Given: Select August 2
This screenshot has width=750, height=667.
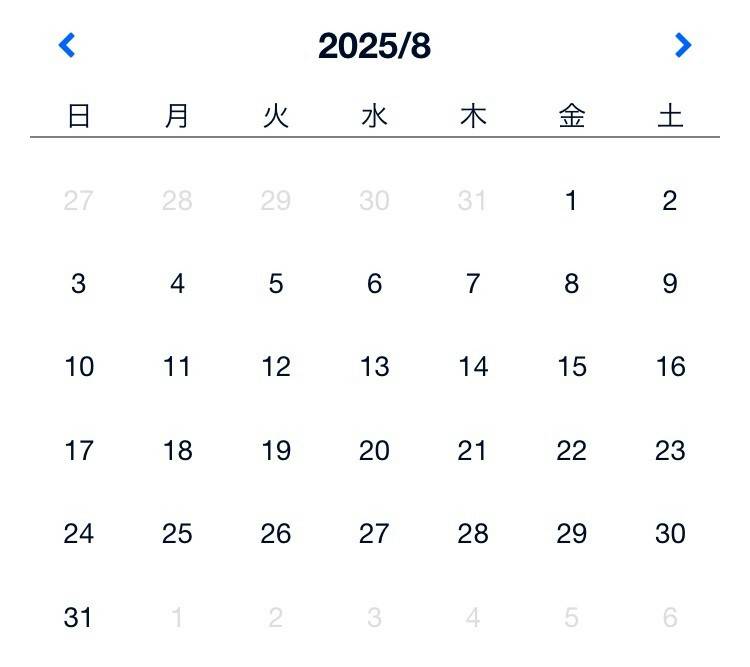Looking at the screenshot, I should (670, 201).
